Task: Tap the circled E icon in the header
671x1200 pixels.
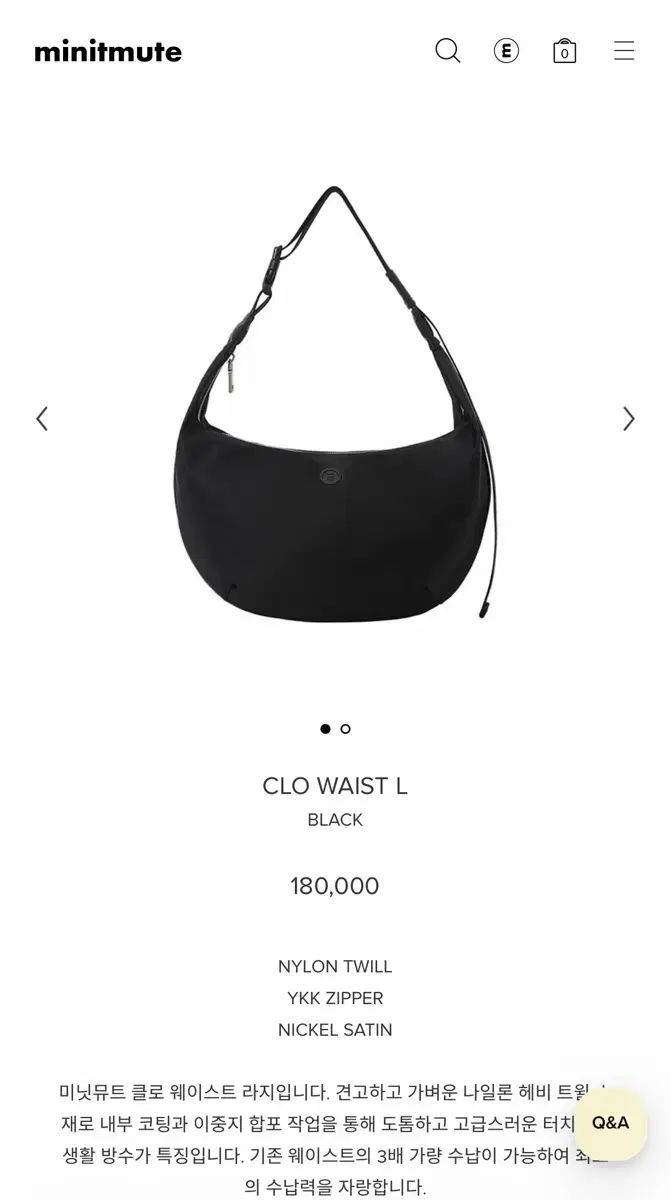Action: point(506,51)
